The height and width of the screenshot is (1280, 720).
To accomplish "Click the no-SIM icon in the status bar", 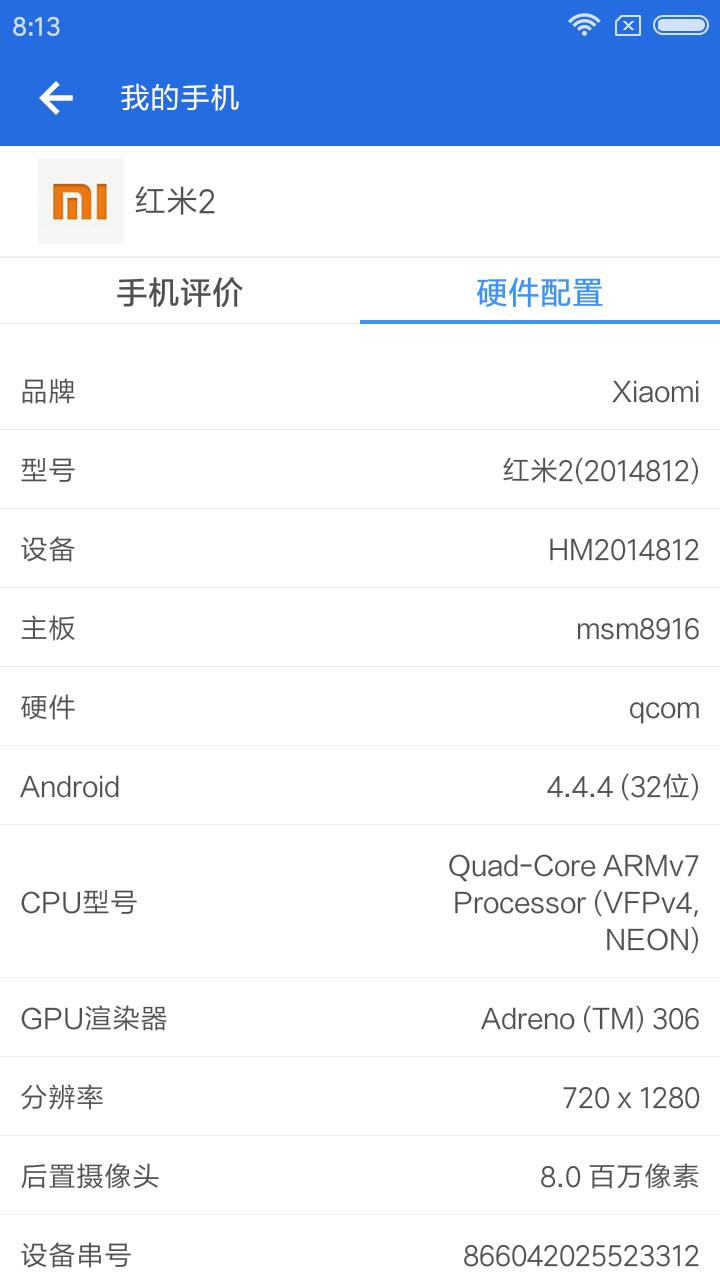I will (x=629, y=25).
